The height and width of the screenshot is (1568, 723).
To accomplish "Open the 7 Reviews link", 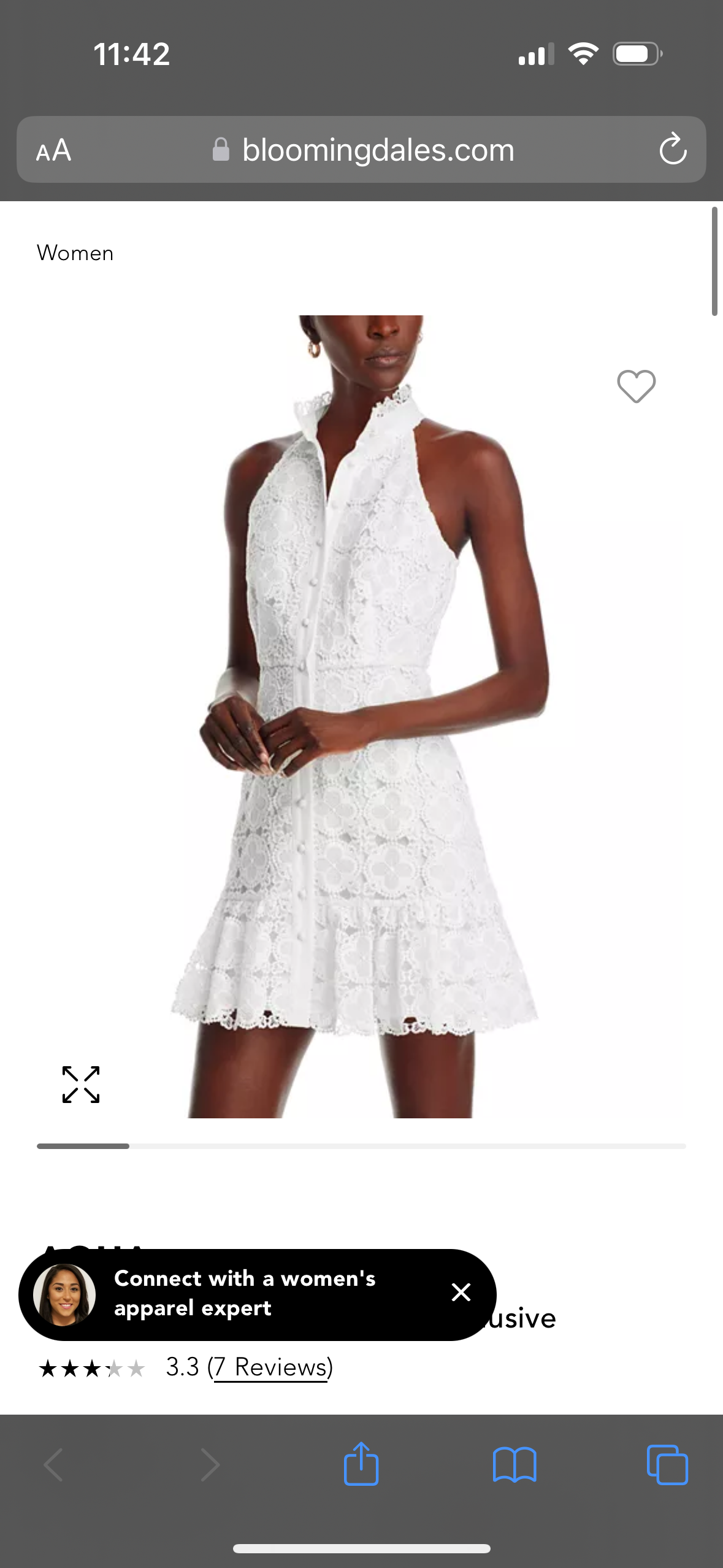I will point(271,1367).
